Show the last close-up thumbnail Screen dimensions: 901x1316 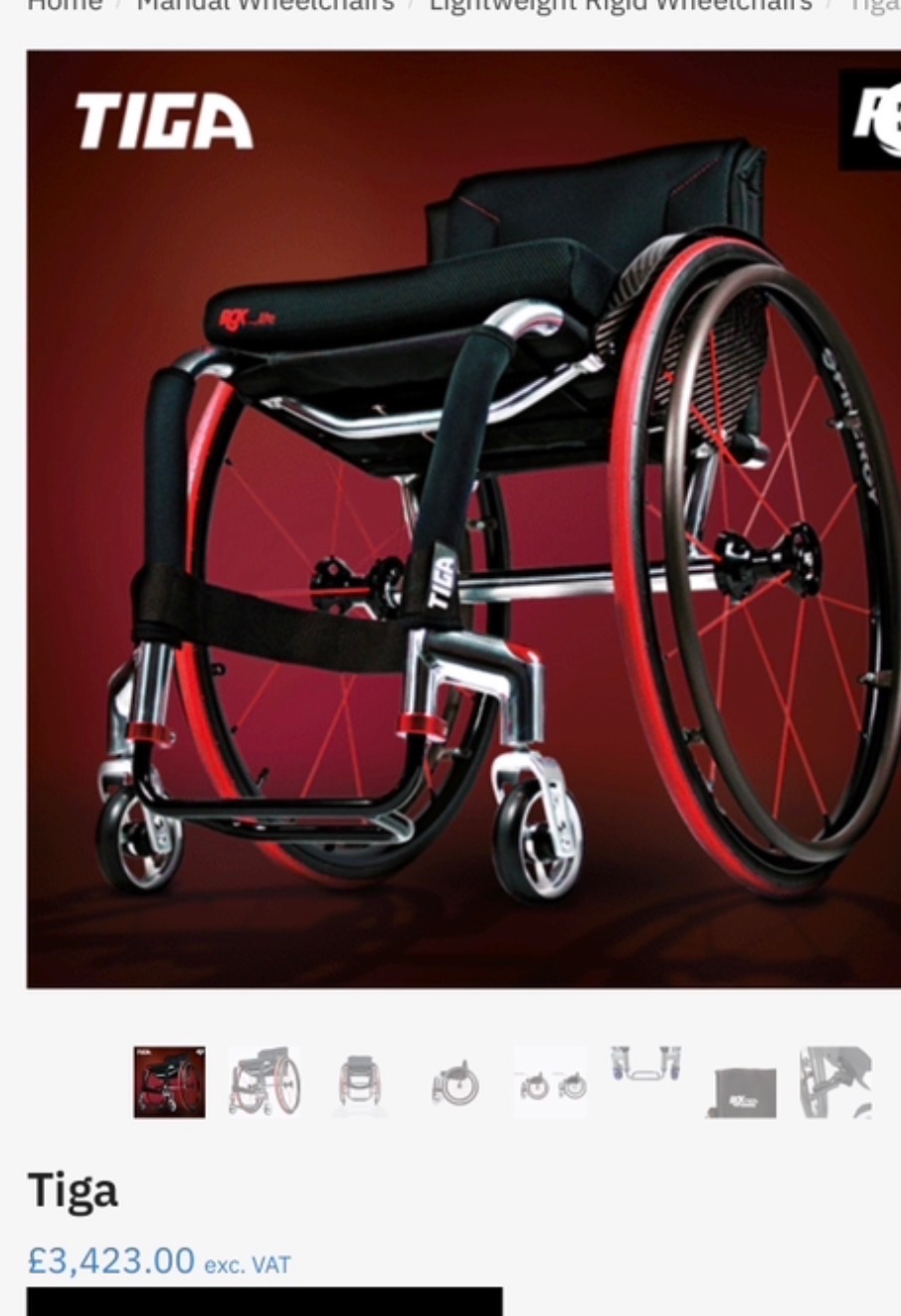pos(835,1082)
